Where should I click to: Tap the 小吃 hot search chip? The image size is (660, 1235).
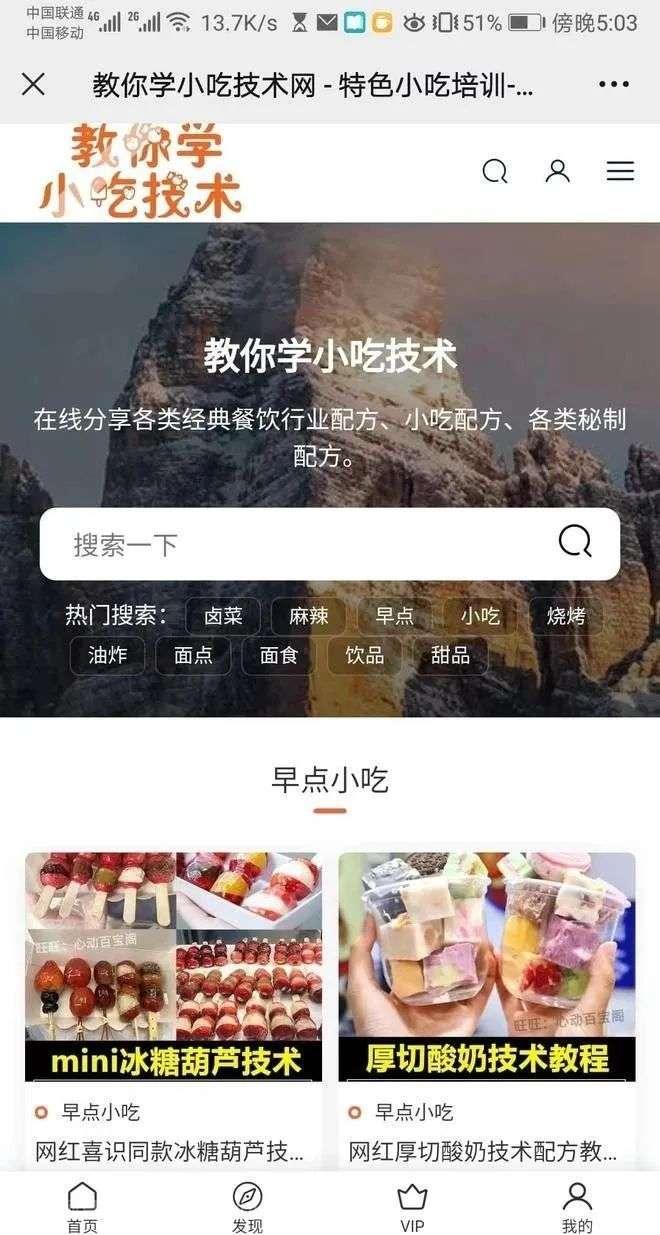[480, 616]
